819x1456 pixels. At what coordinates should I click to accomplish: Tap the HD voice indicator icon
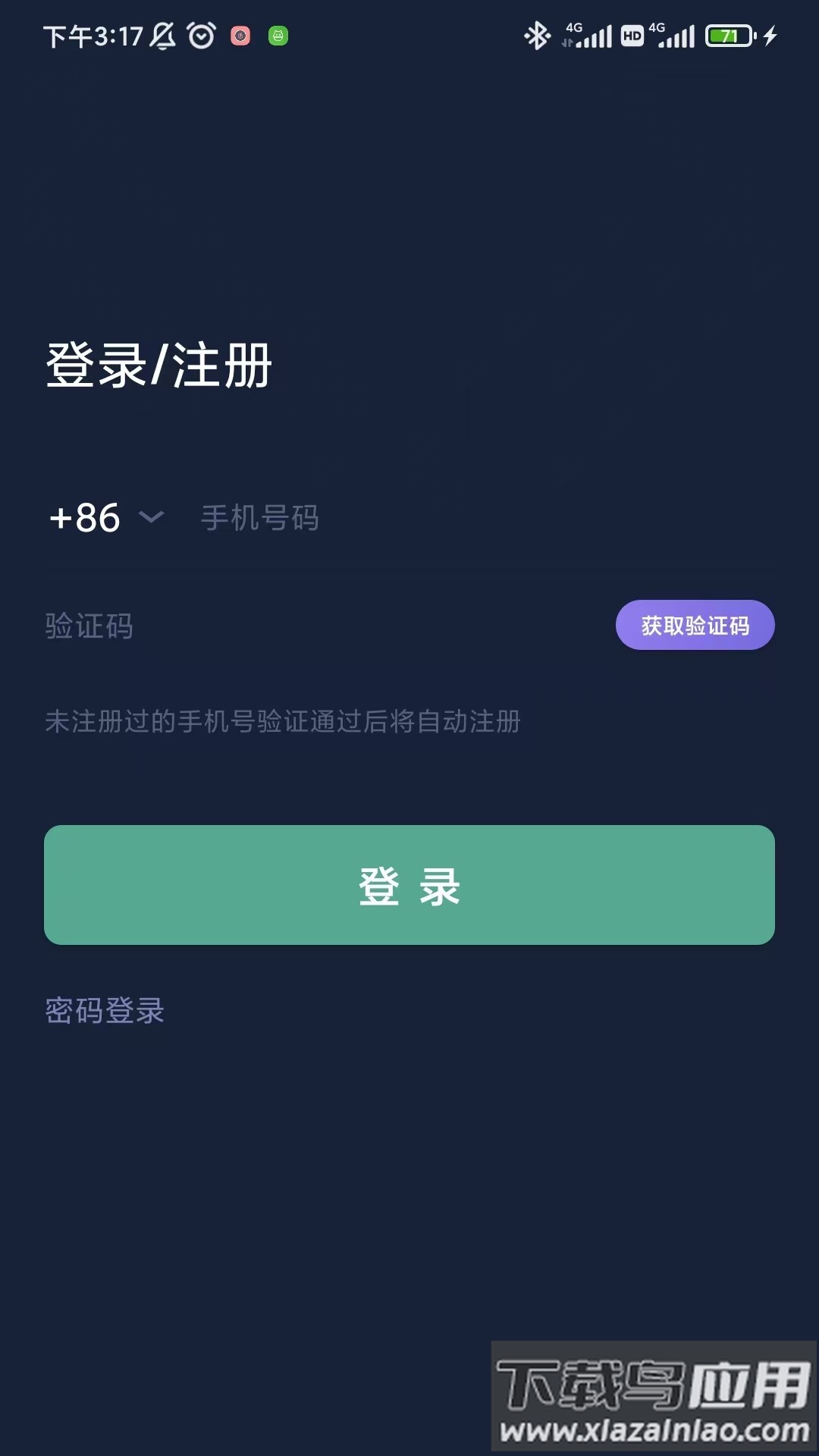(633, 34)
